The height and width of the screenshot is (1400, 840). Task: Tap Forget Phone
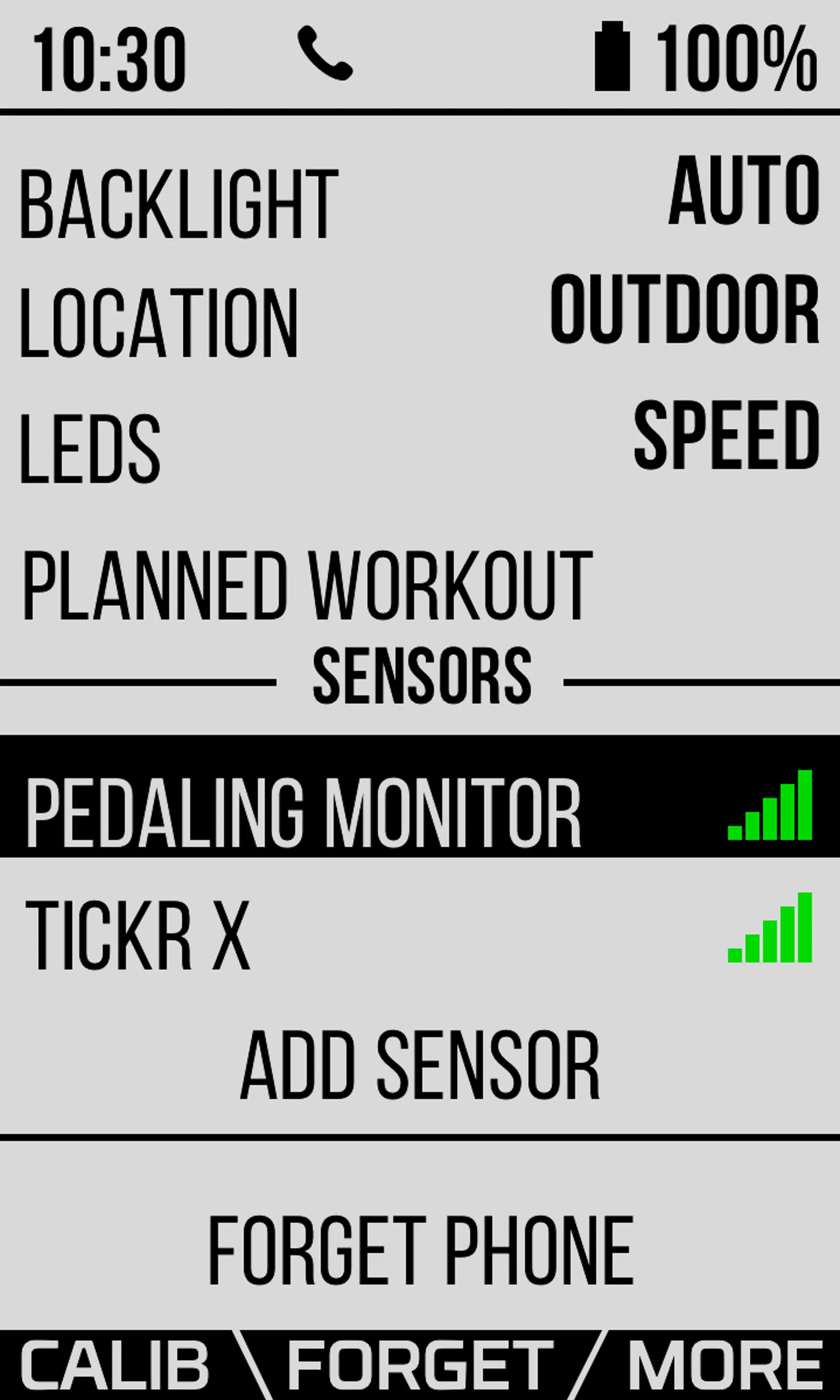tap(420, 1251)
